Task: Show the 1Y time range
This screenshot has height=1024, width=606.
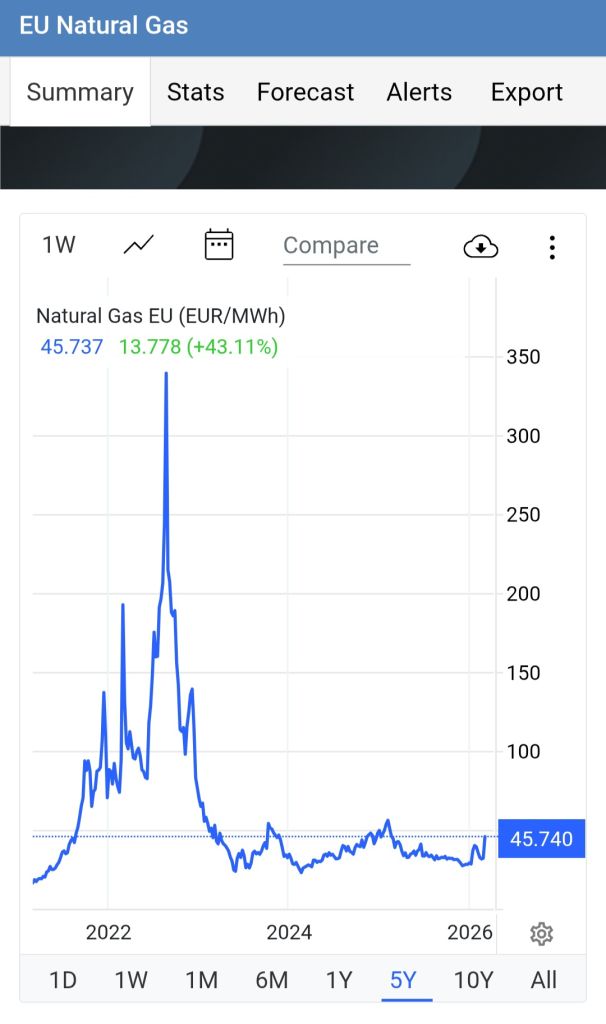Action: pyautogui.click(x=339, y=980)
